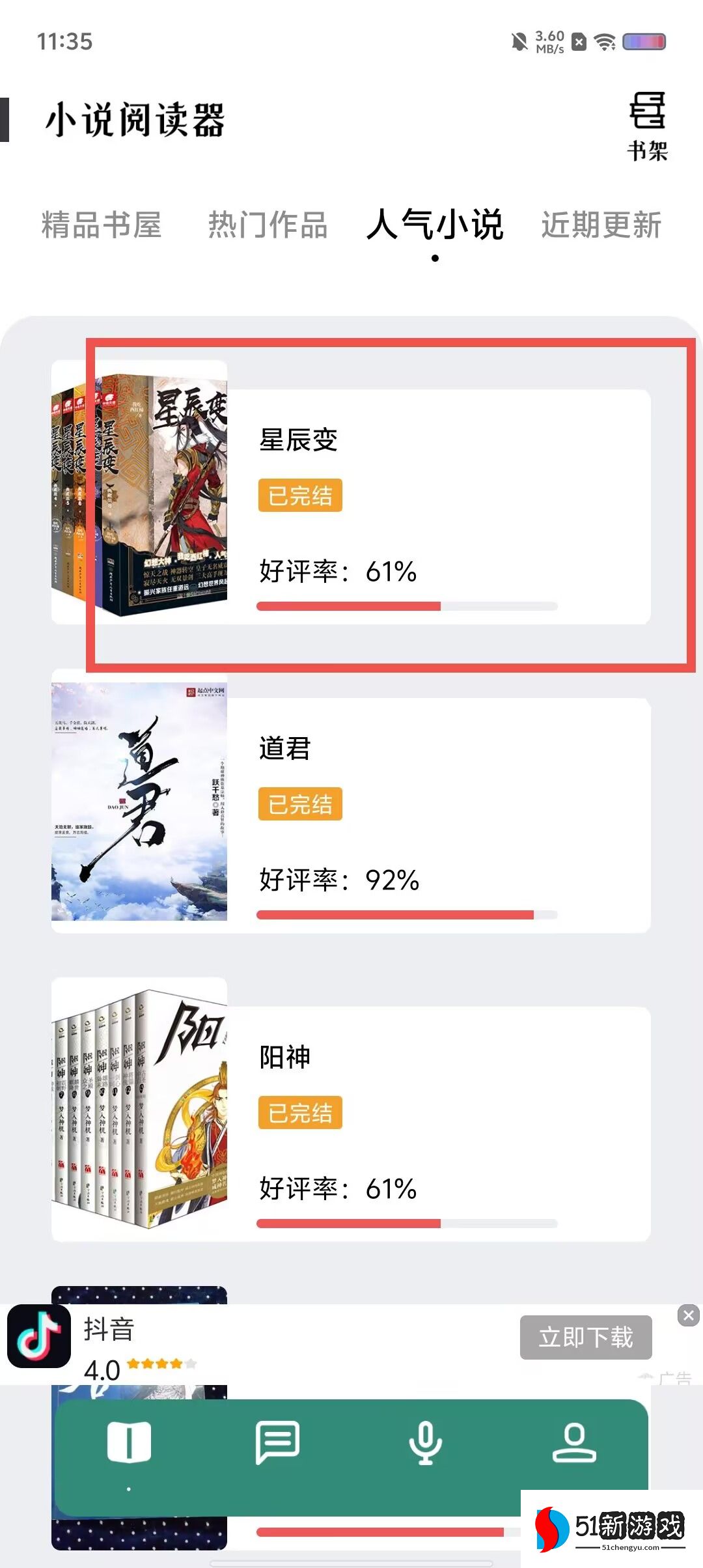Open the messages tab in bottom bar

277,1443
